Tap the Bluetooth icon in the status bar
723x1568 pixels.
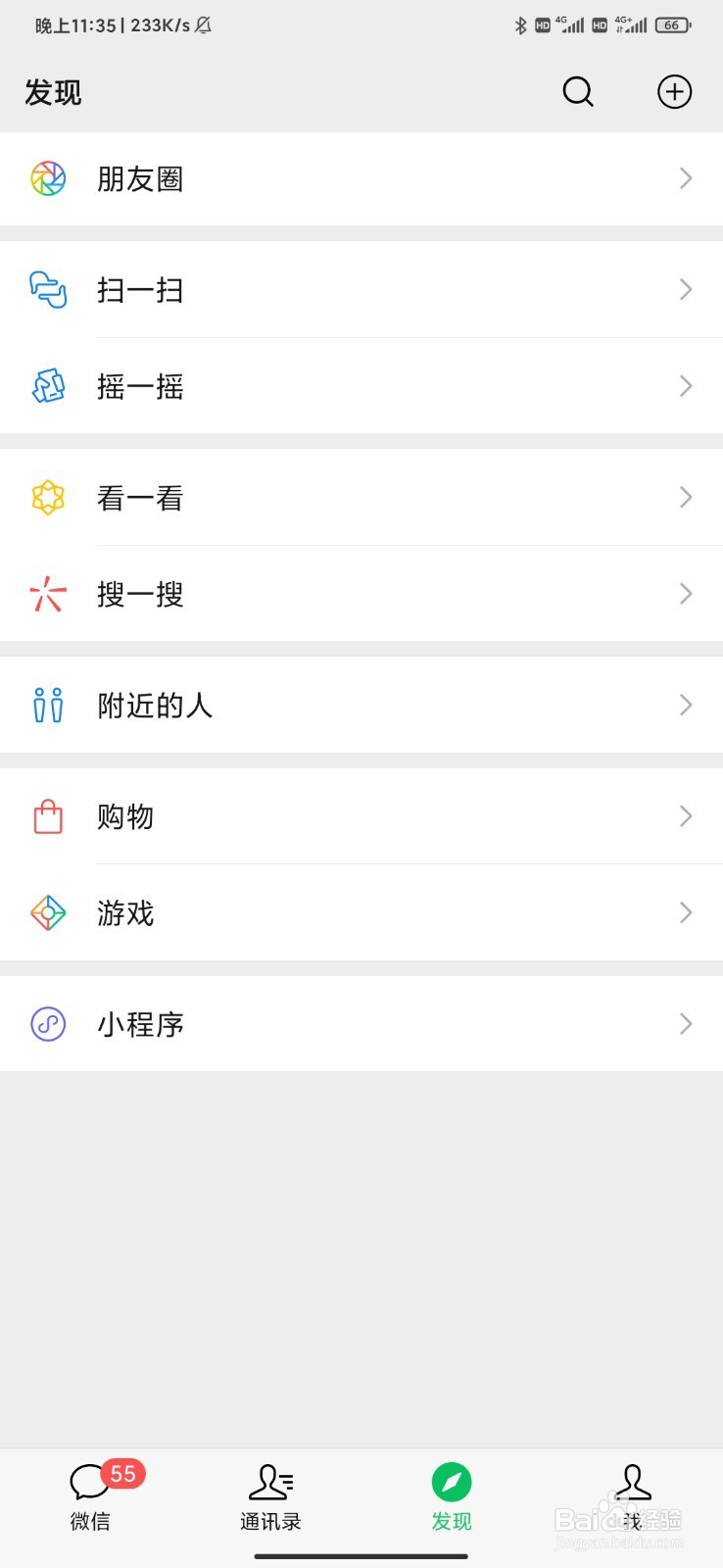click(x=520, y=24)
